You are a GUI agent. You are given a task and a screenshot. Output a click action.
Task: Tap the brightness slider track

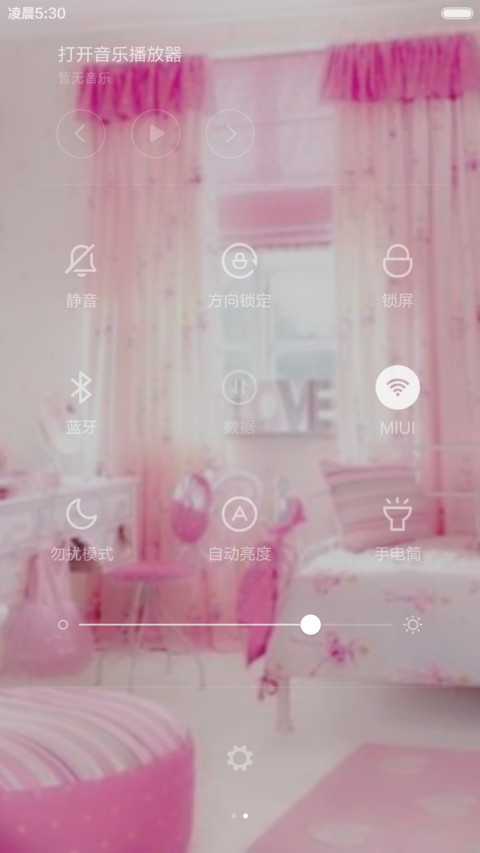pyautogui.click(x=236, y=625)
